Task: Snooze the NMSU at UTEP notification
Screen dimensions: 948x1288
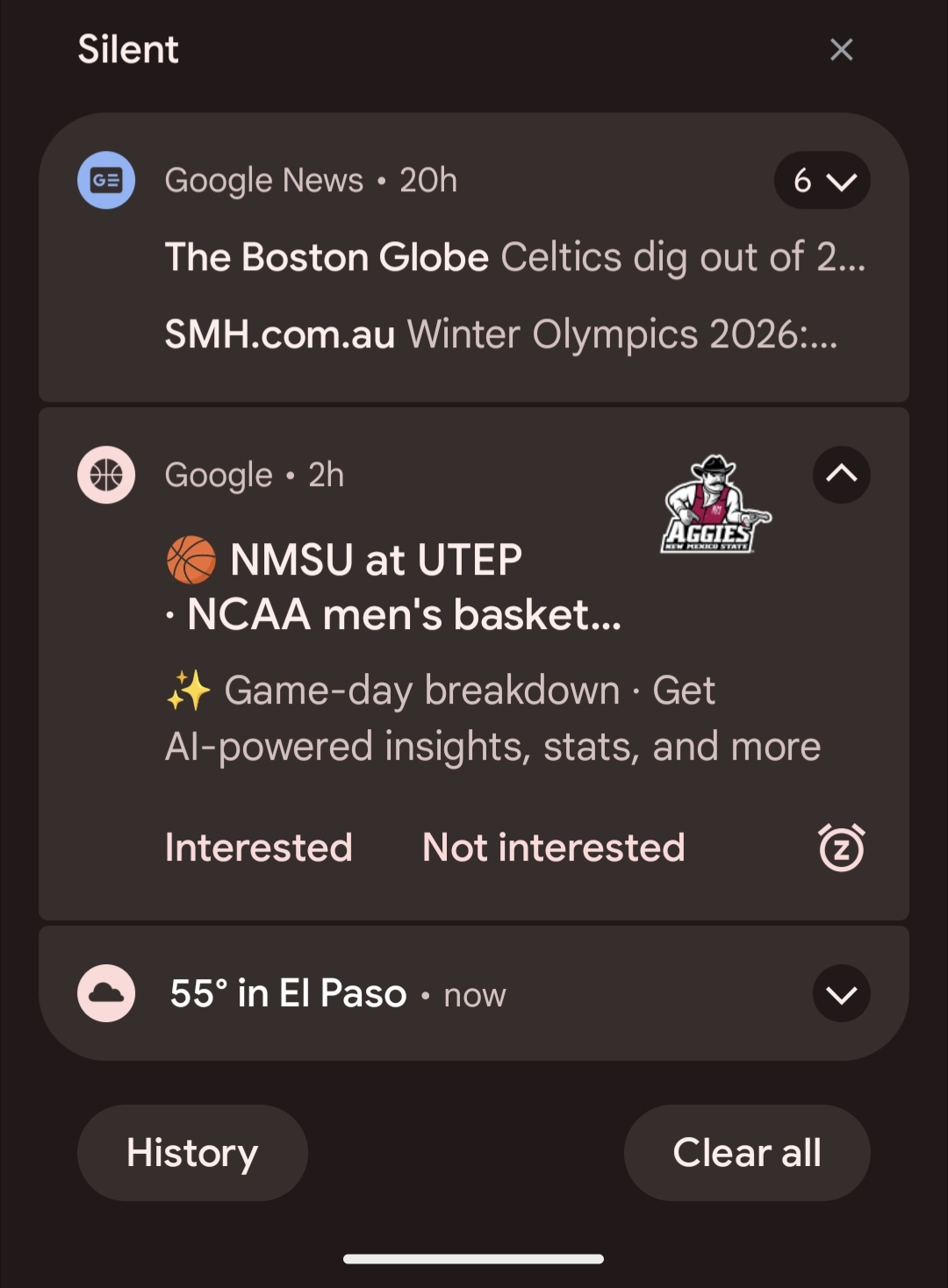Action: [841, 848]
